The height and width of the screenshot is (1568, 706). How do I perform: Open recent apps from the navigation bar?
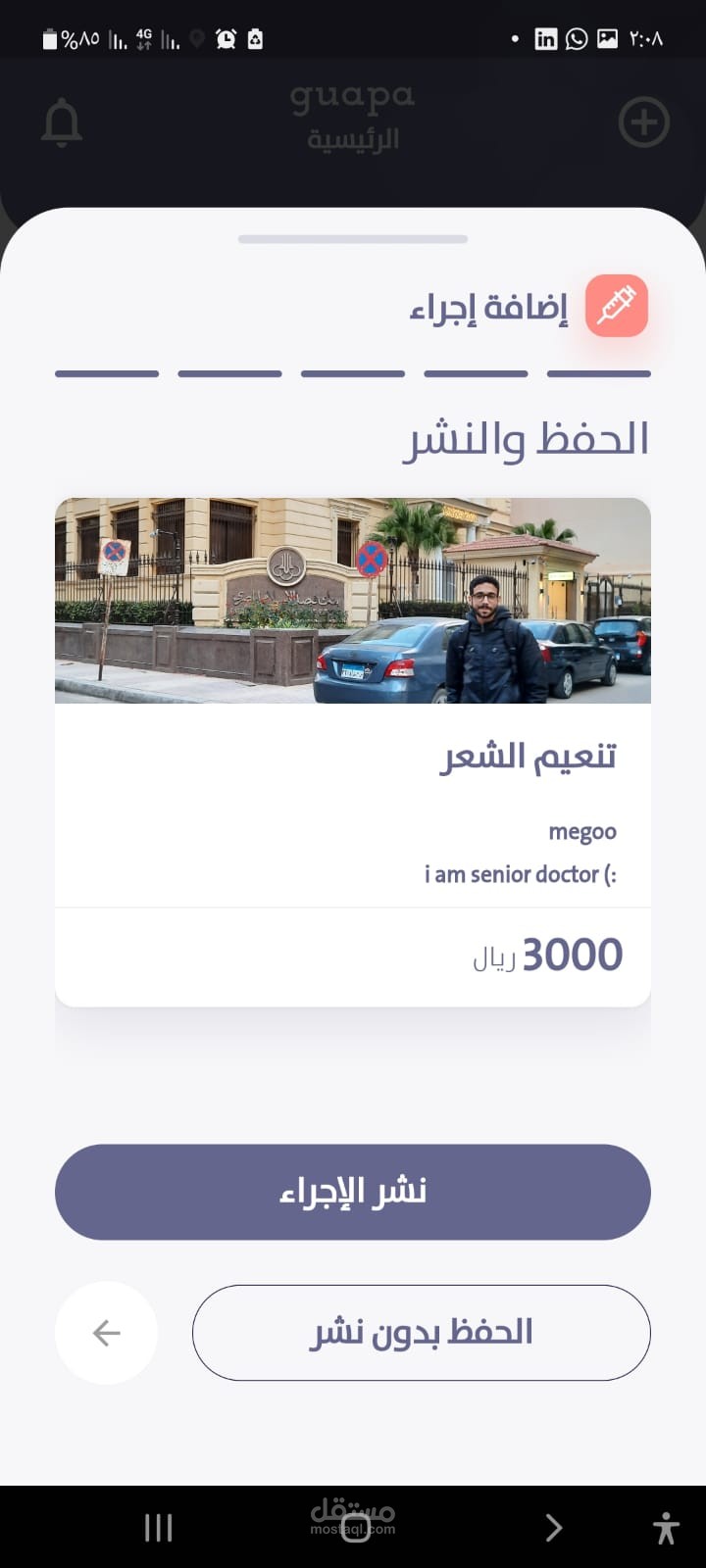tap(158, 1527)
